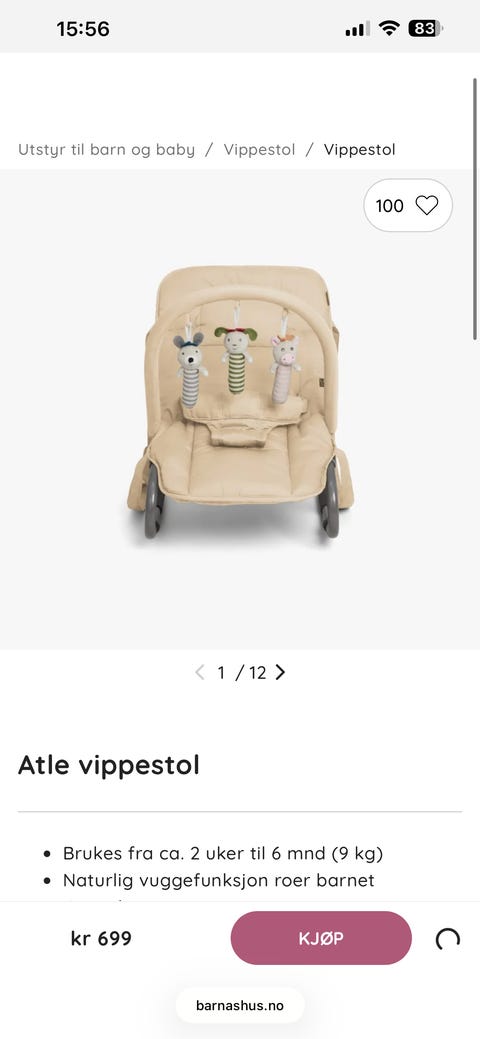Image resolution: width=480 pixels, height=1039 pixels.
Task: Buy the item with the KJØP button
Action: [321, 938]
